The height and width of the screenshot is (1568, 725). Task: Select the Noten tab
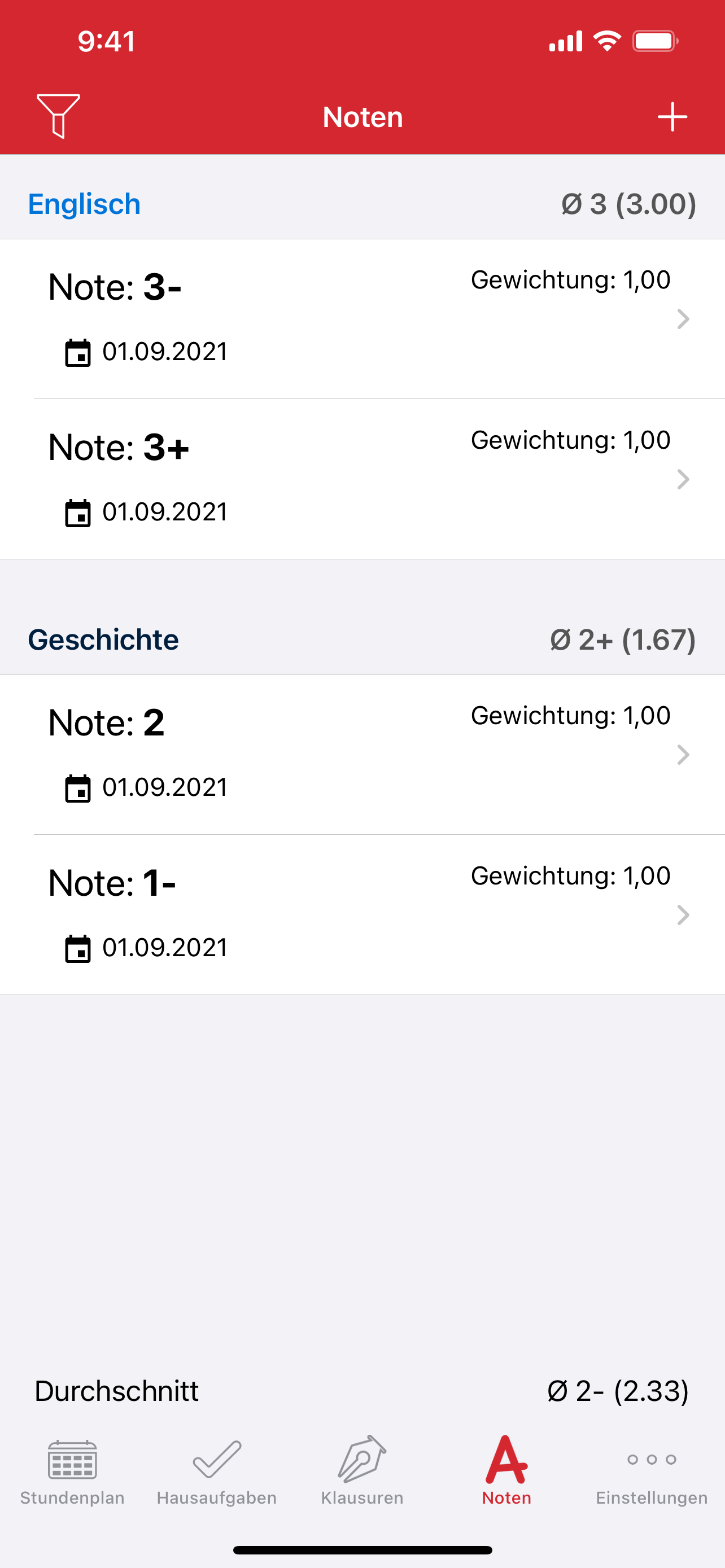[x=506, y=1472]
